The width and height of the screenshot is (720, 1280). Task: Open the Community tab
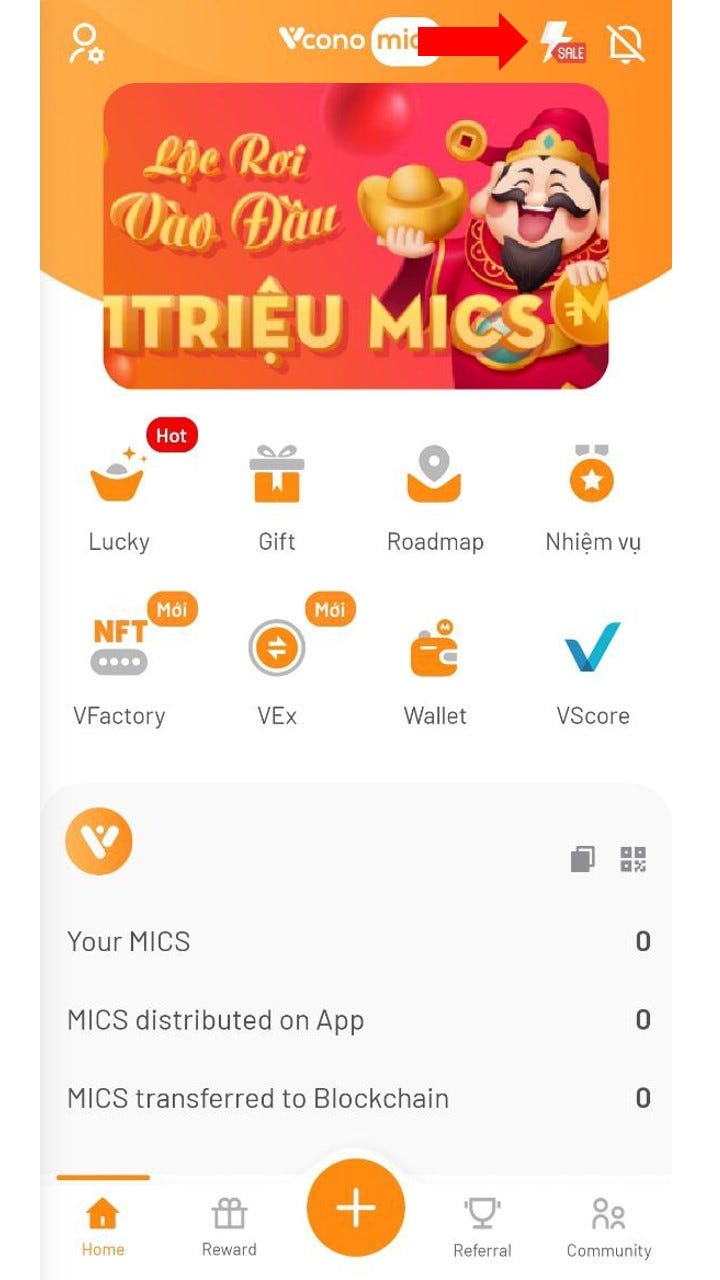[x=608, y=1226]
